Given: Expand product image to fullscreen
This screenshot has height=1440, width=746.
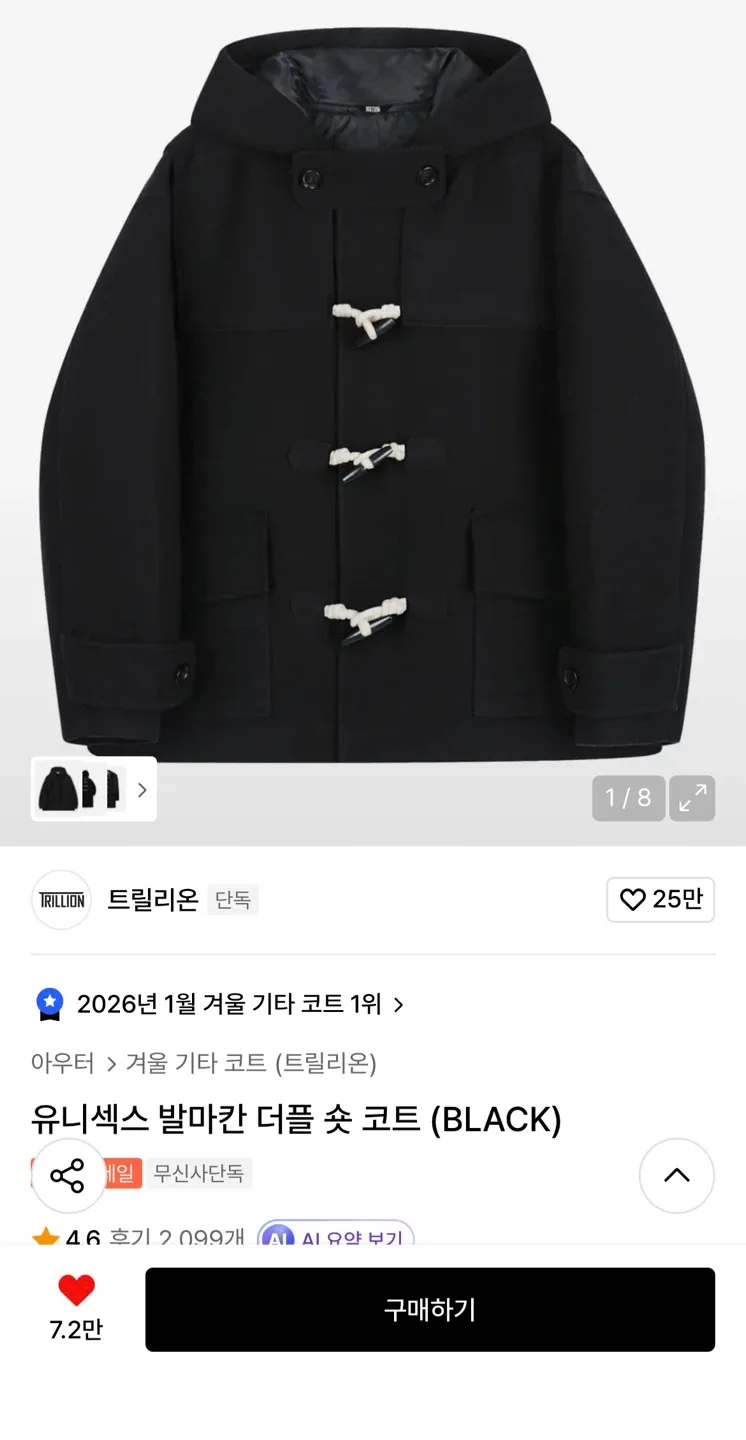Looking at the screenshot, I should [692, 798].
